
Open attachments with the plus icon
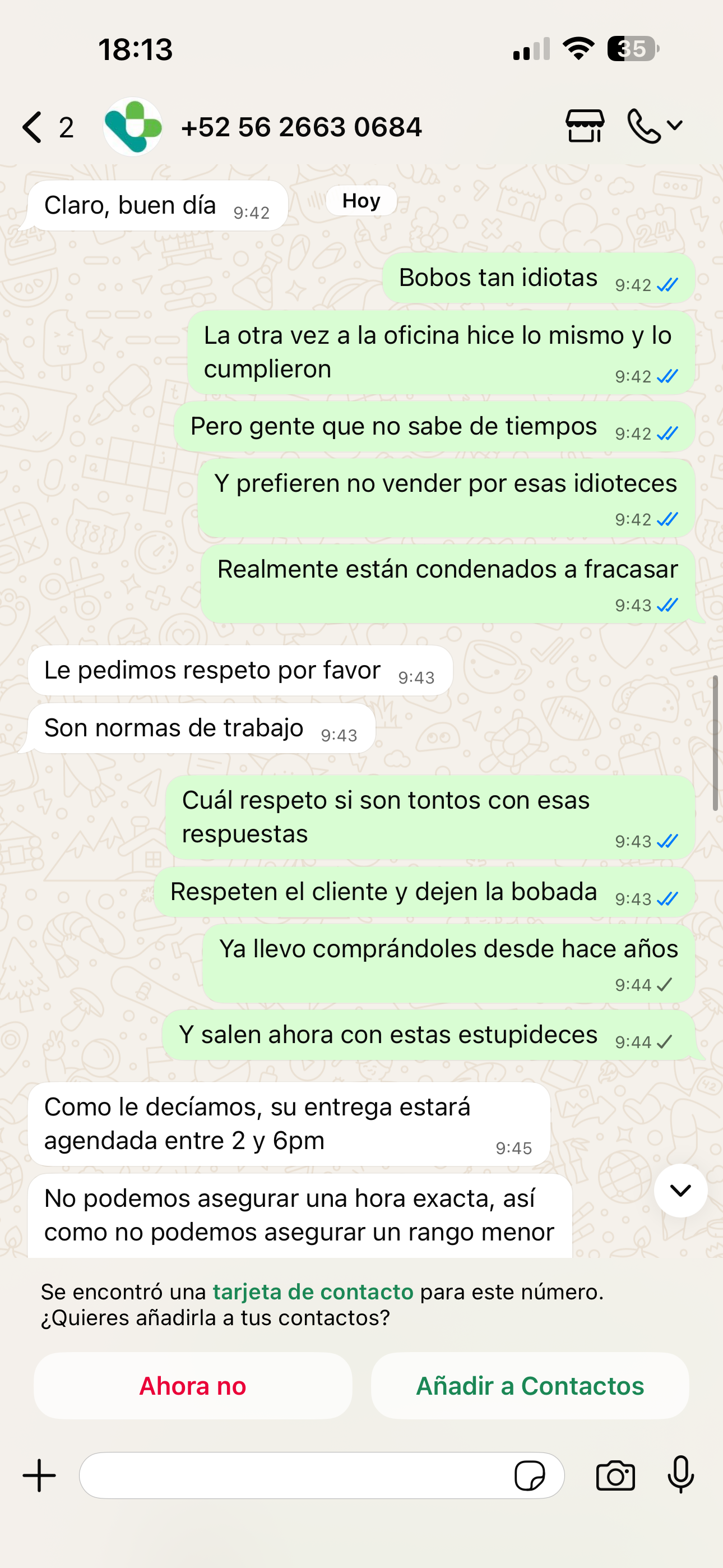pyautogui.click(x=40, y=1475)
